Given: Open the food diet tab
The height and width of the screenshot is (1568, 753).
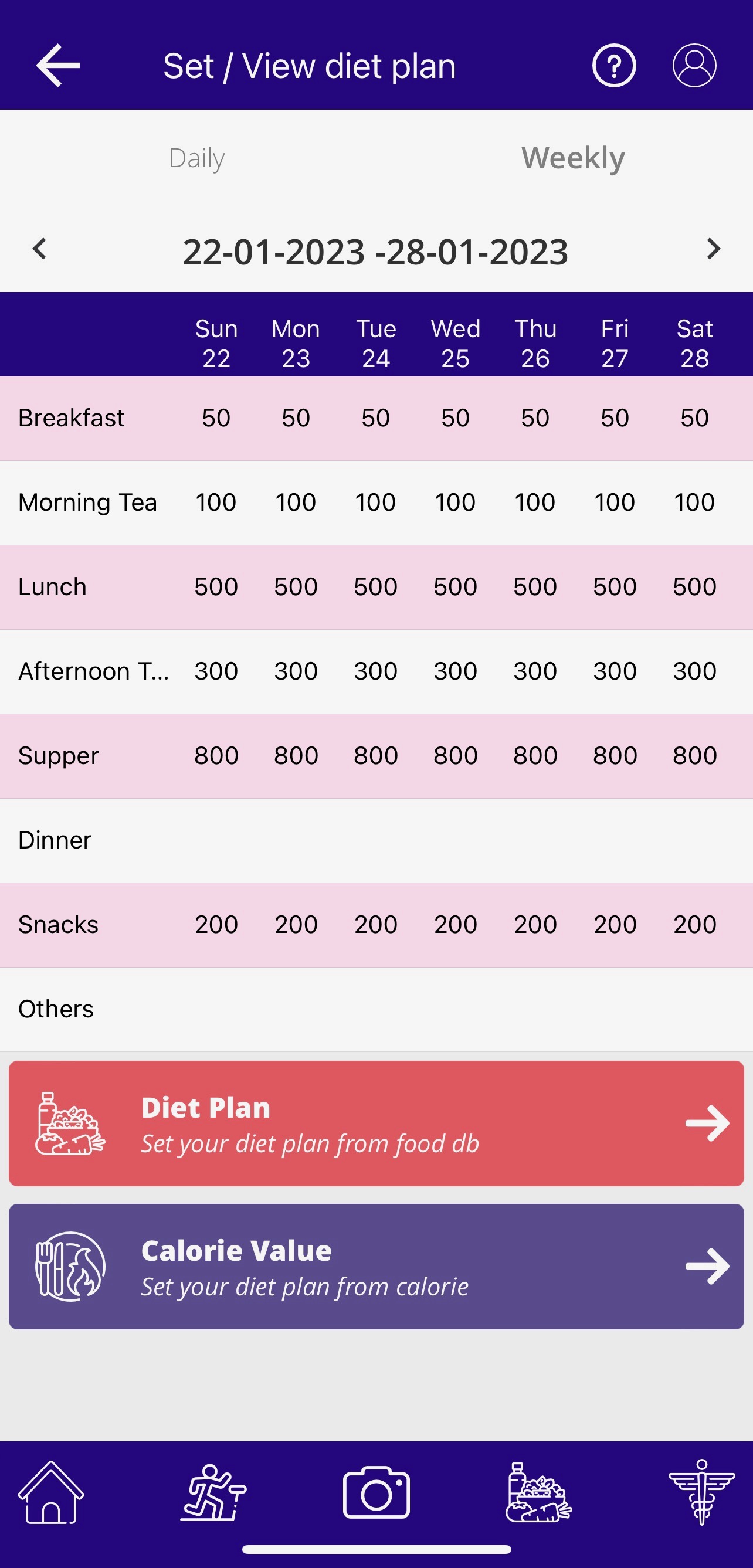Looking at the screenshot, I should (539, 1492).
